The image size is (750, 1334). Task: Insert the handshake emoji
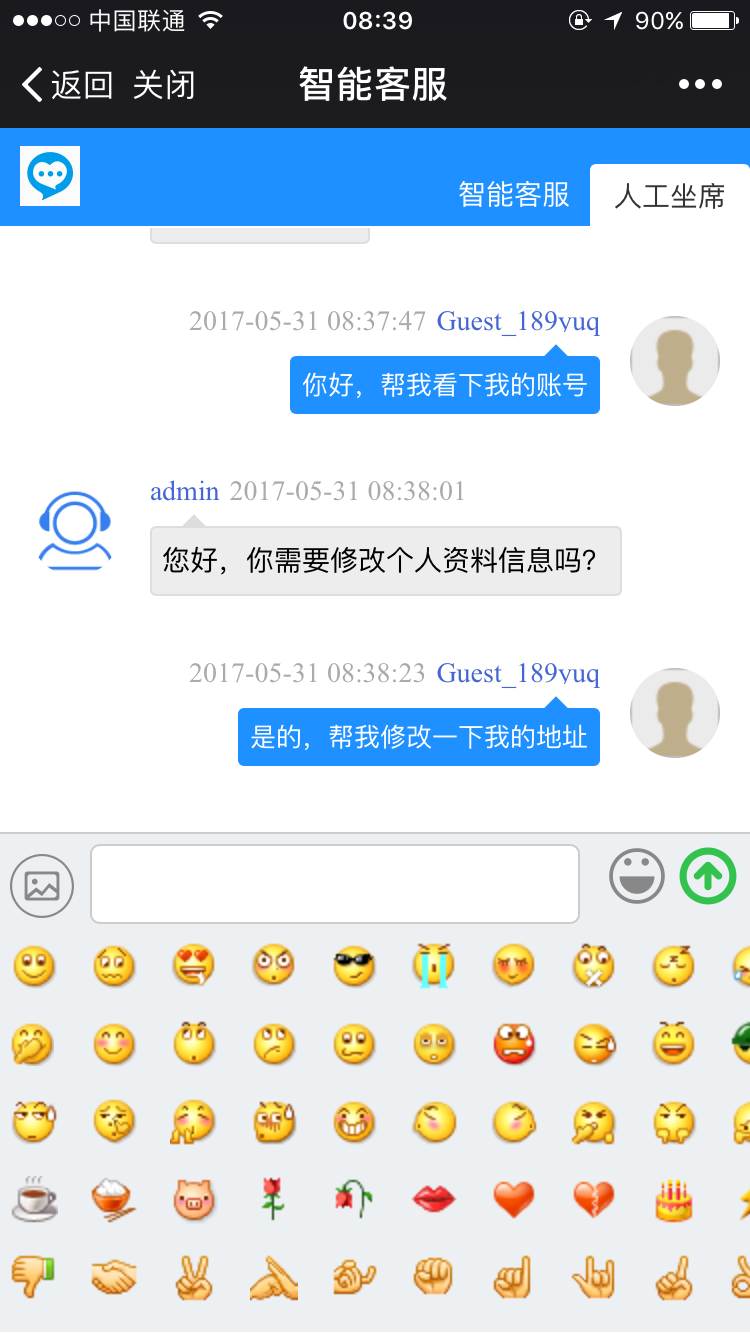(114, 1277)
